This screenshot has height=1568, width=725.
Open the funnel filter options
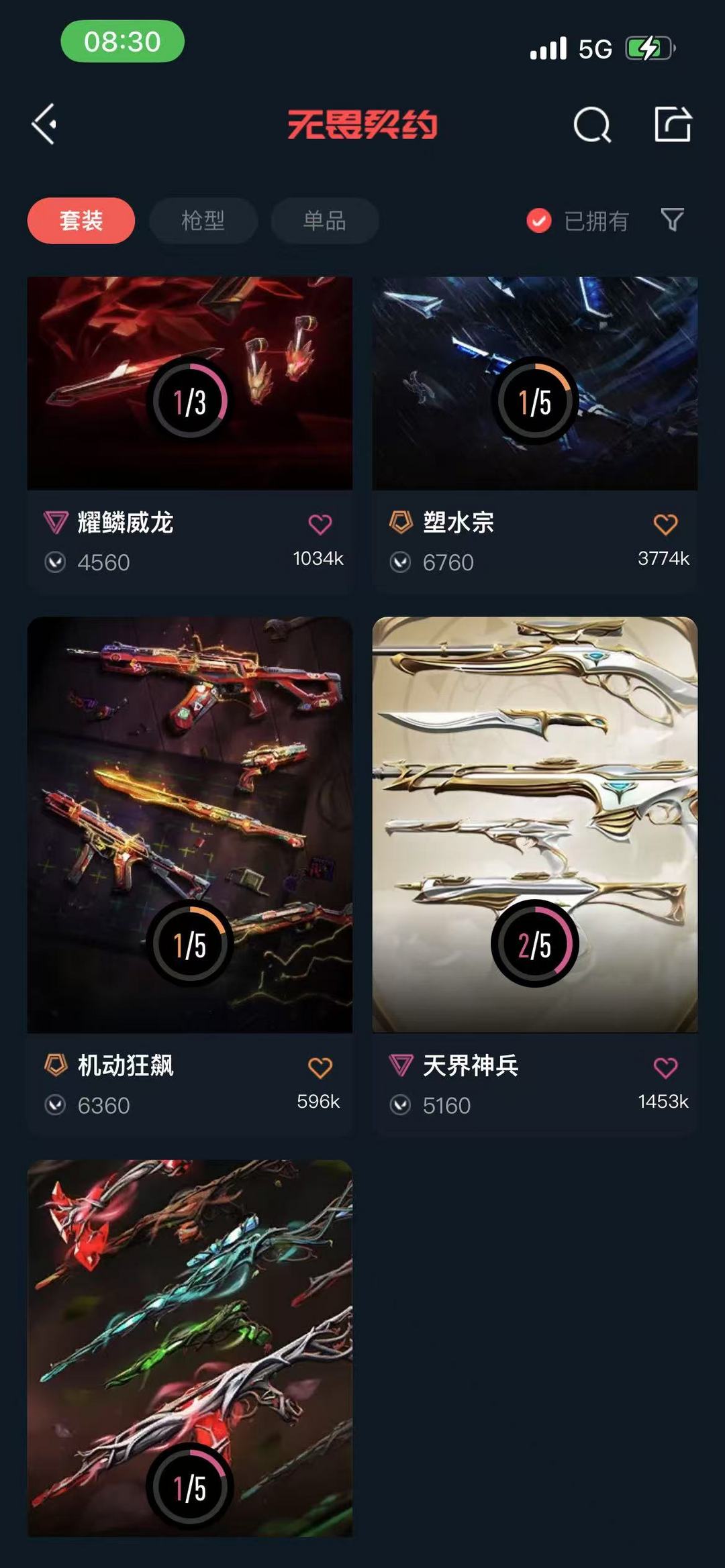click(672, 219)
